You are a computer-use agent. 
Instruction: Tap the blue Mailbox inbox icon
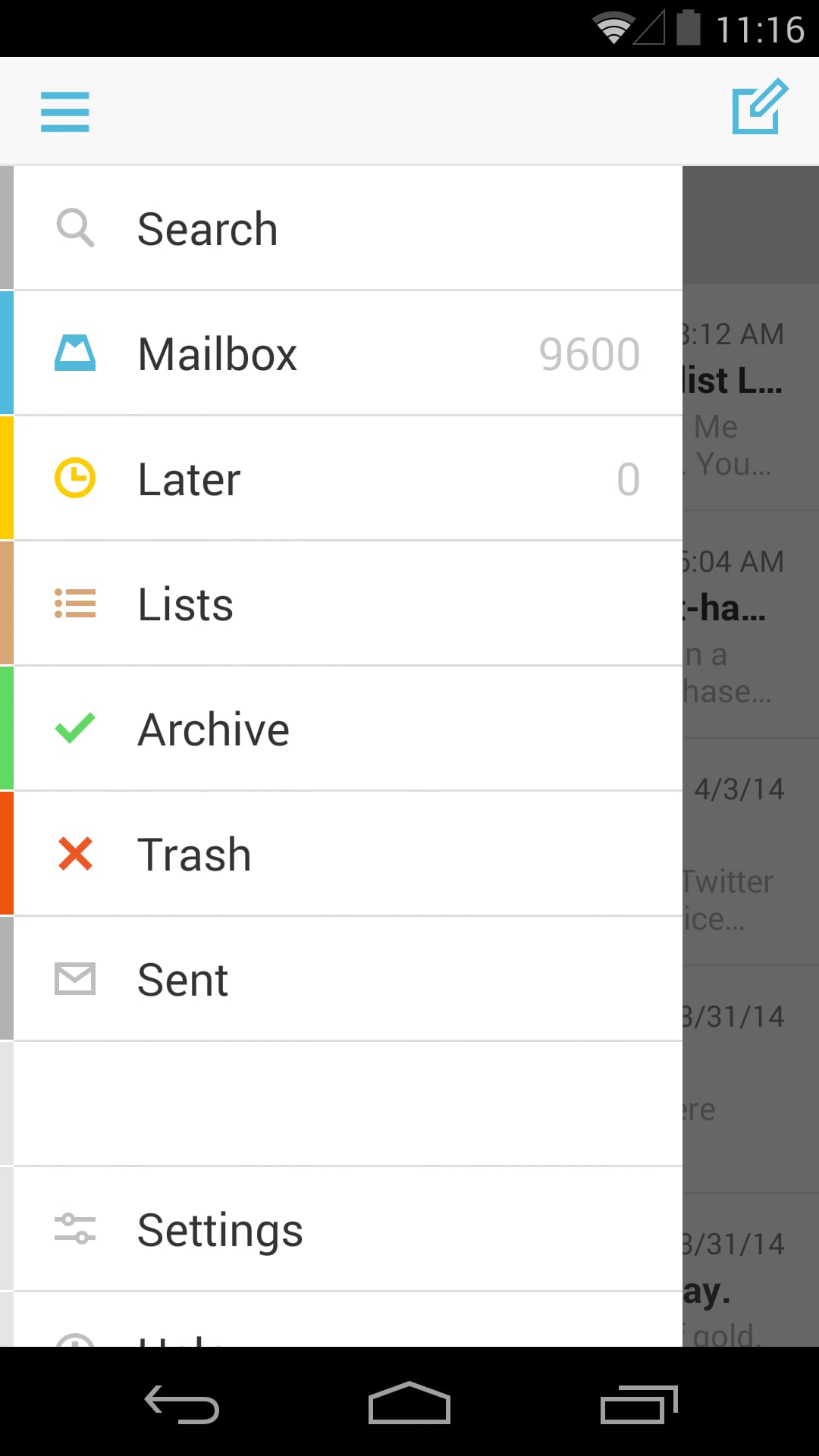tap(75, 352)
